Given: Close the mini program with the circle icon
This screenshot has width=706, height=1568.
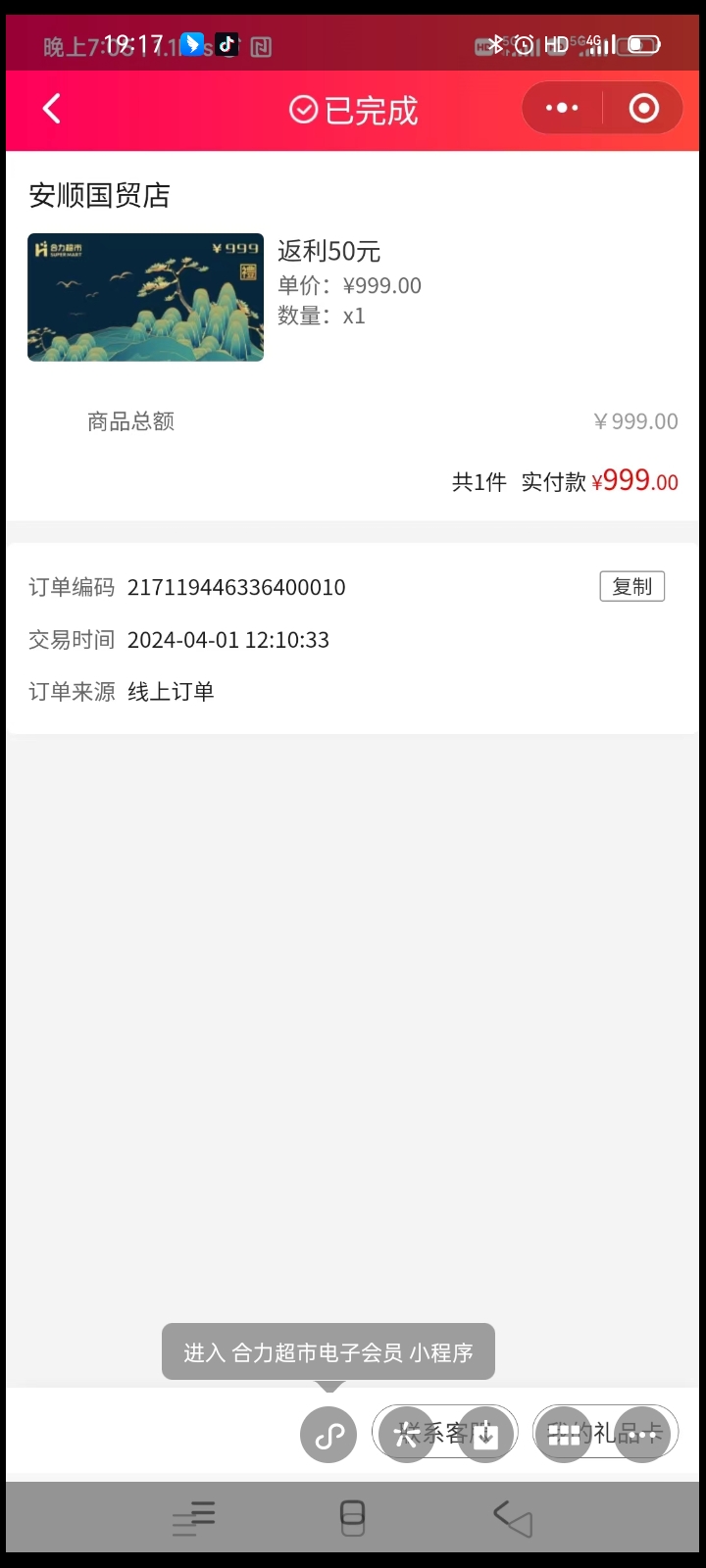Looking at the screenshot, I should pos(643,108).
